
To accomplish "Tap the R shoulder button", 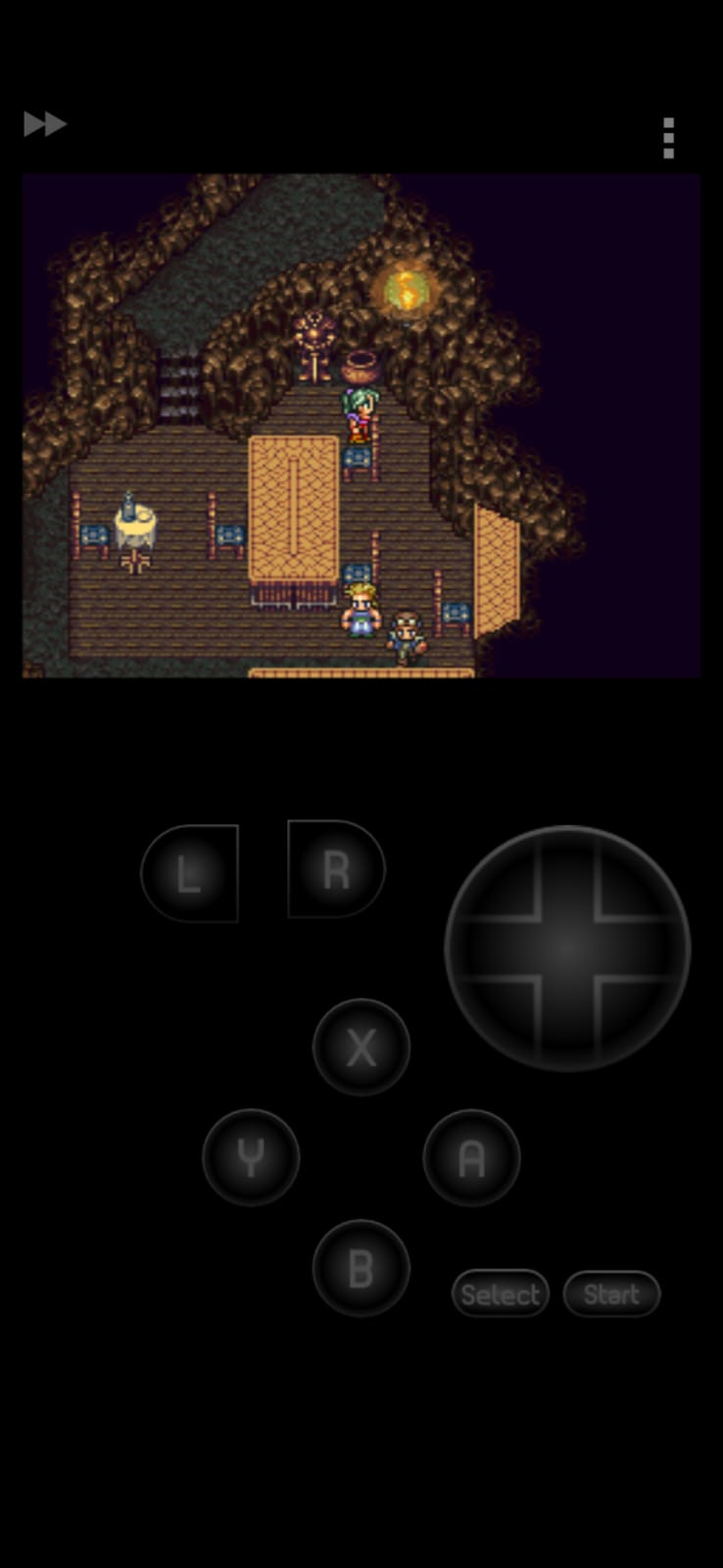I will click(x=336, y=869).
